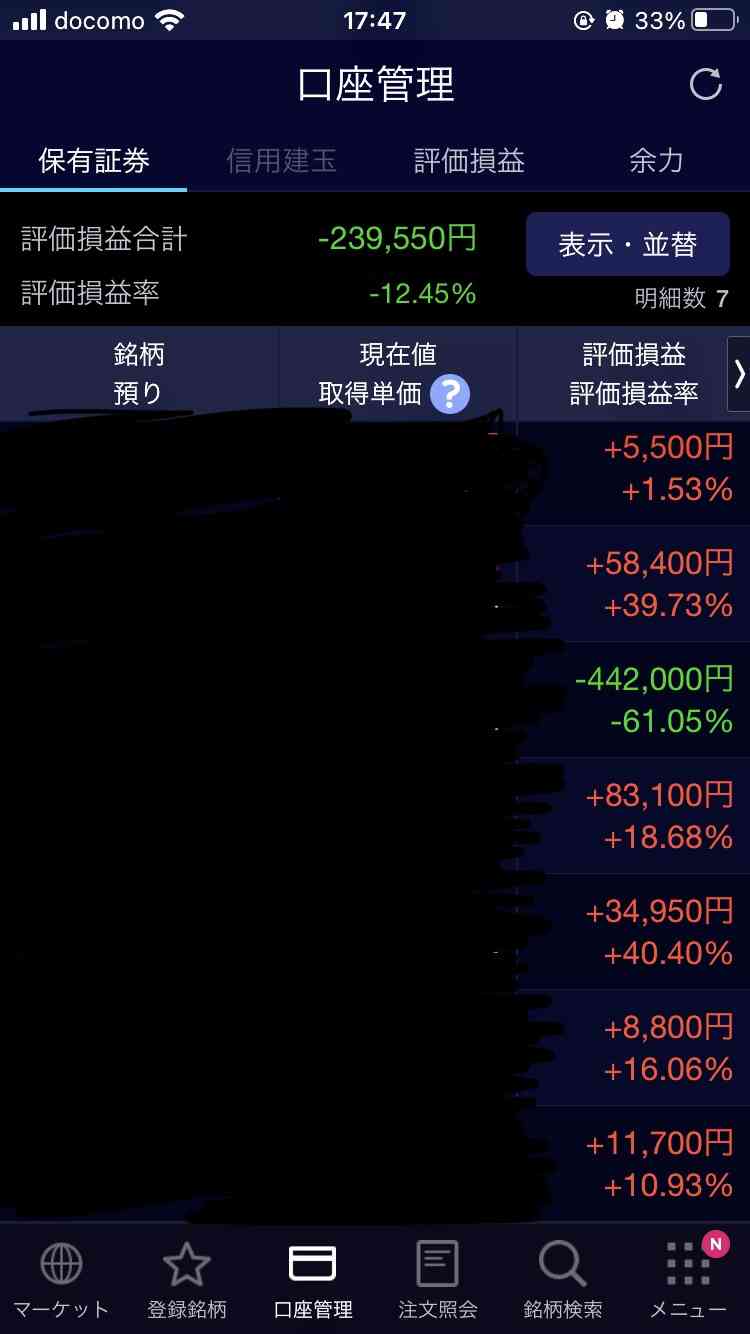Open 表示・並替 display and sort options
This screenshot has width=750, height=1334.
click(628, 244)
